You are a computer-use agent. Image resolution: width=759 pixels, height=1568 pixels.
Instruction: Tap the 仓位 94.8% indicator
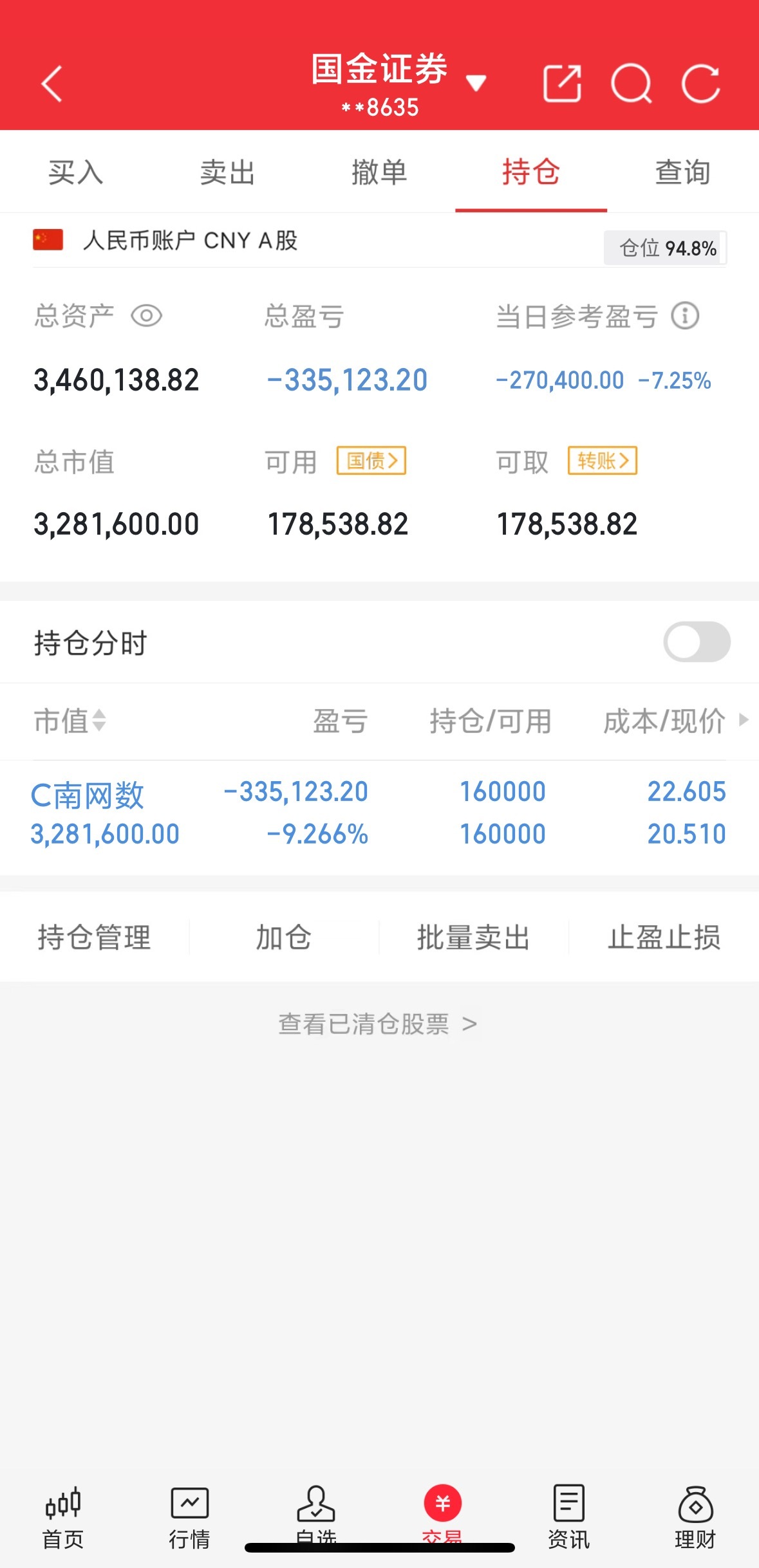click(x=666, y=247)
